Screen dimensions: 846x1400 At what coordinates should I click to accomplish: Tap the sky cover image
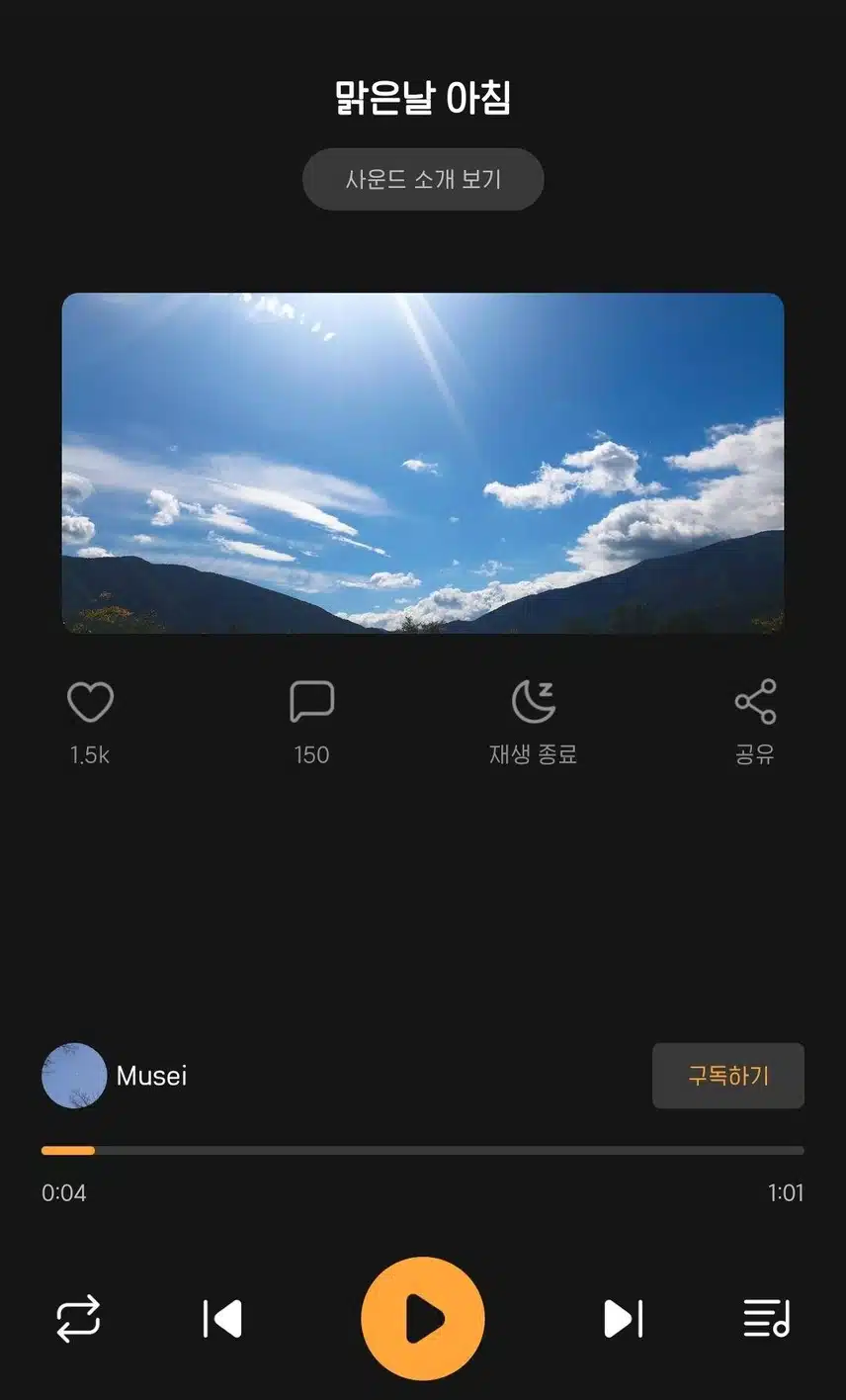coord(423,463)
